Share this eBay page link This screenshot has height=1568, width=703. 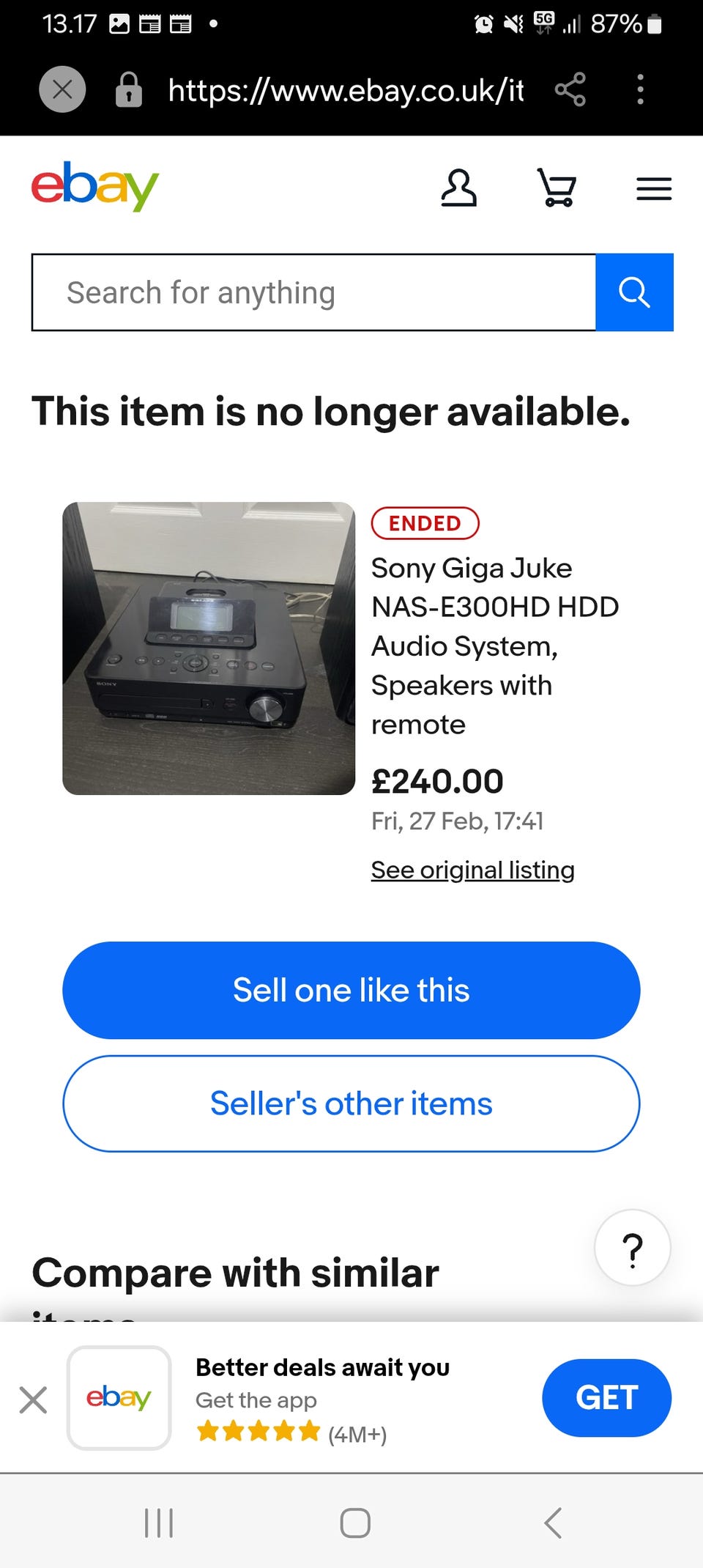coord(570,89)
